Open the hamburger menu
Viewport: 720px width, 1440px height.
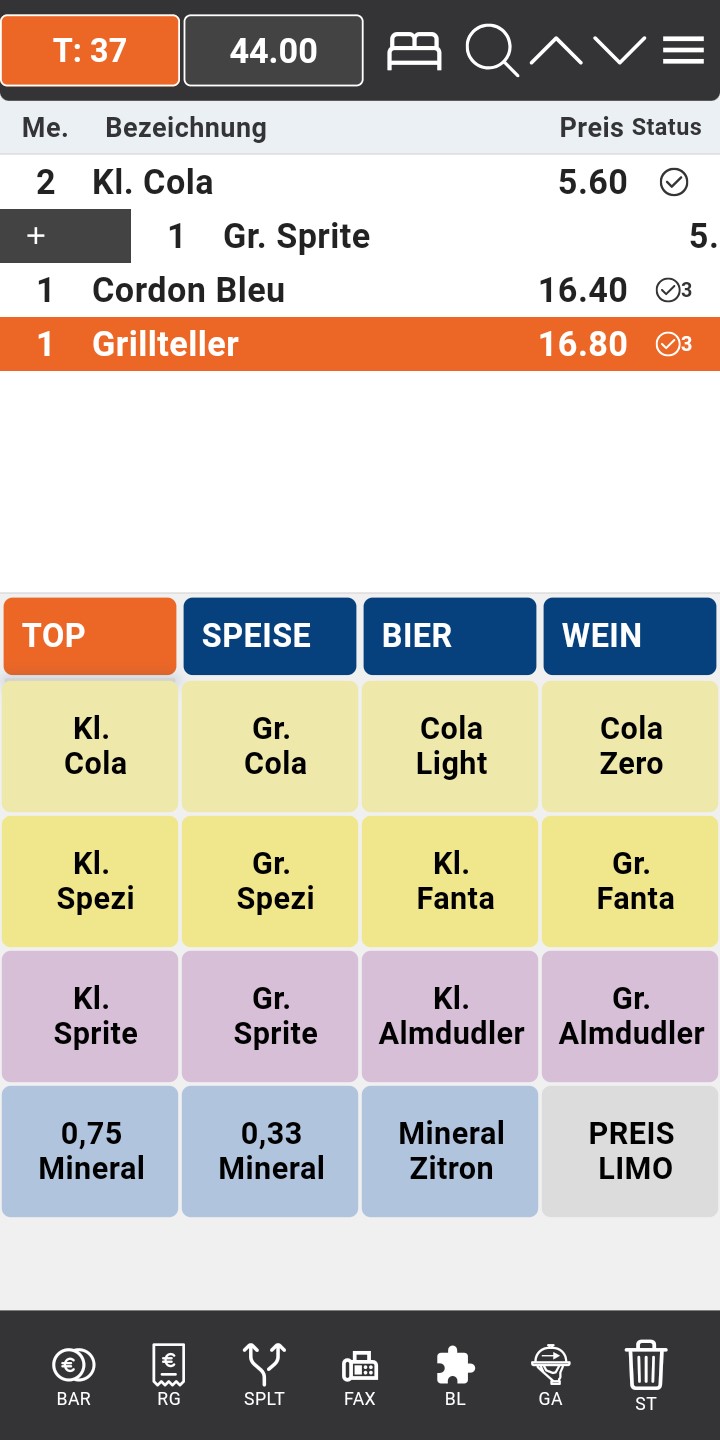(x=683, y=50)
